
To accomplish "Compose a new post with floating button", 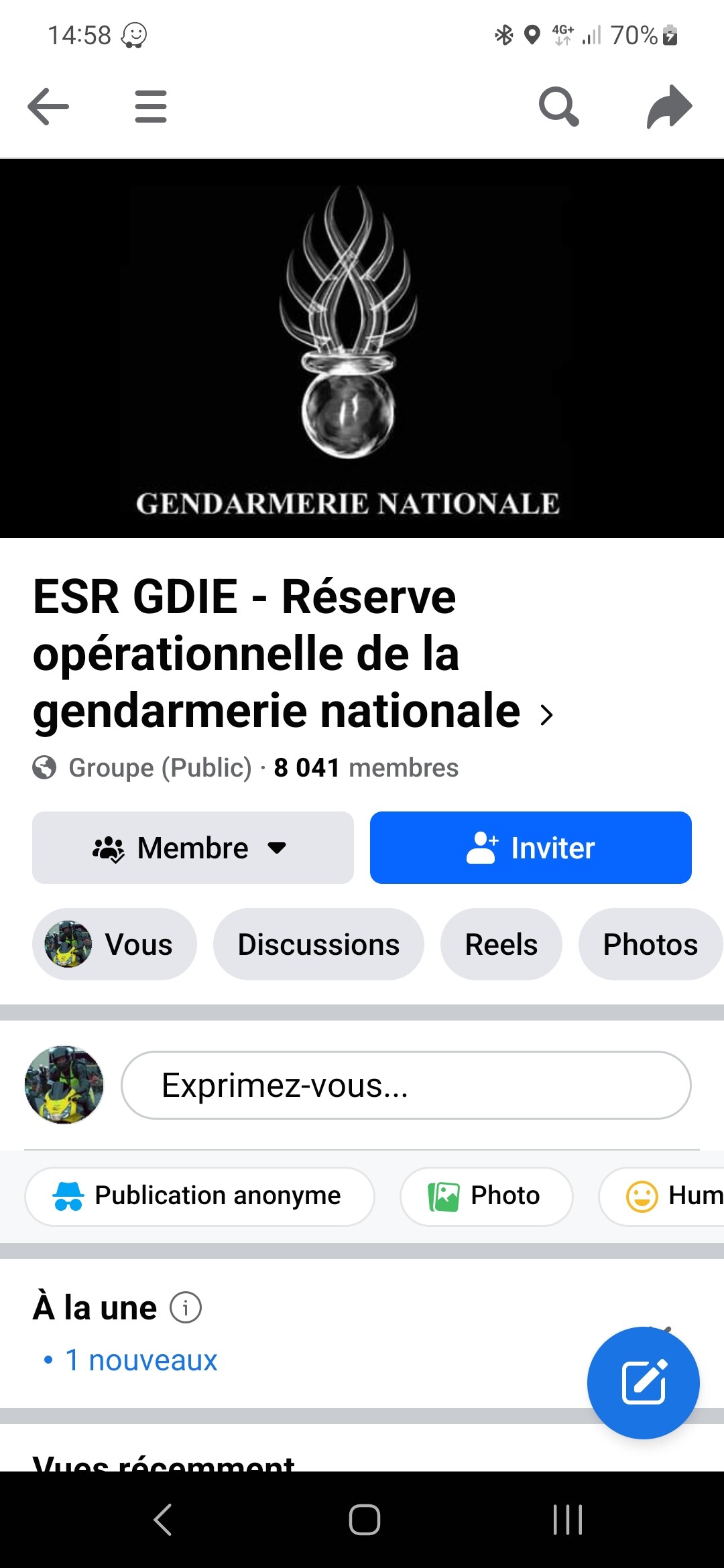I will click(x=644, y=1382).
